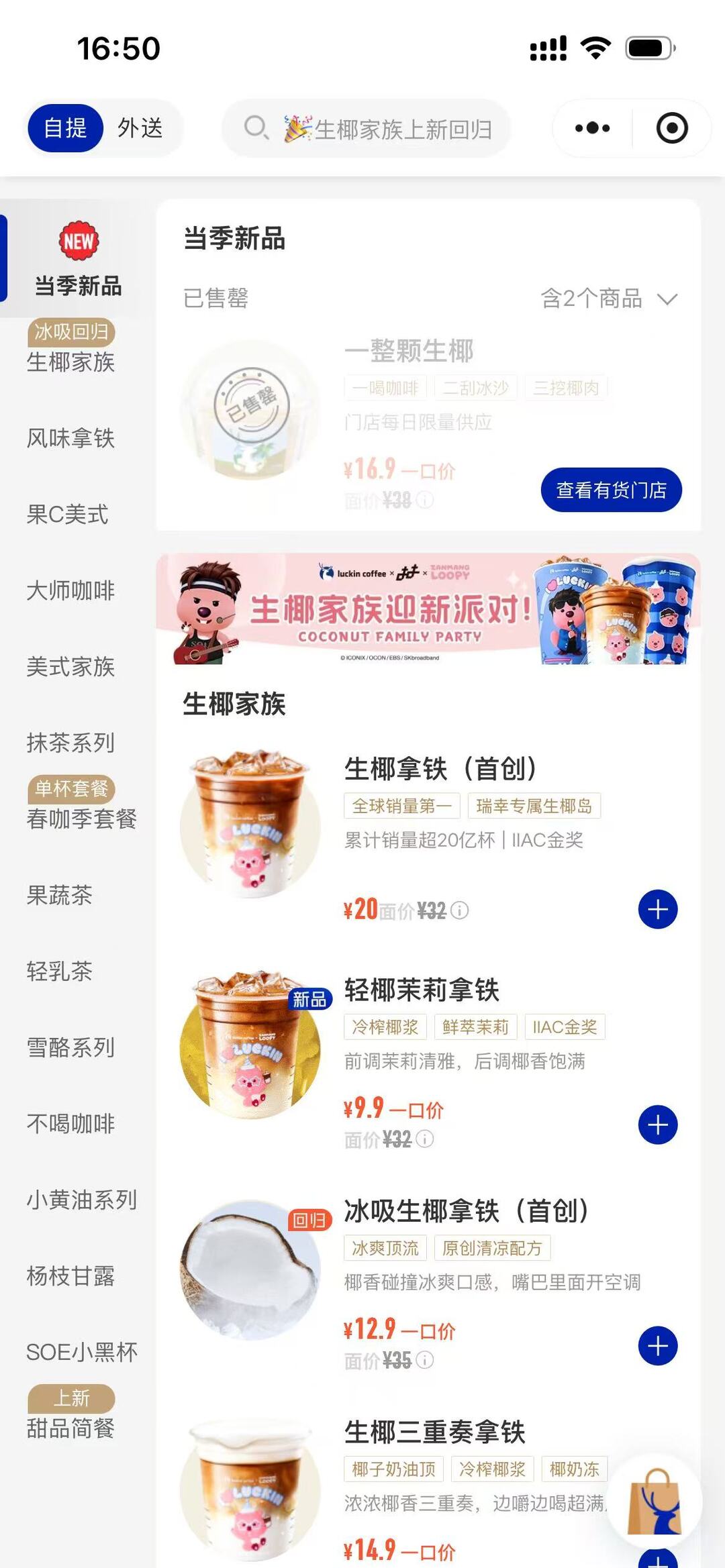Tap 查看有货门店 button
This screenshot has width=725, height=1568.
[611, 490]
